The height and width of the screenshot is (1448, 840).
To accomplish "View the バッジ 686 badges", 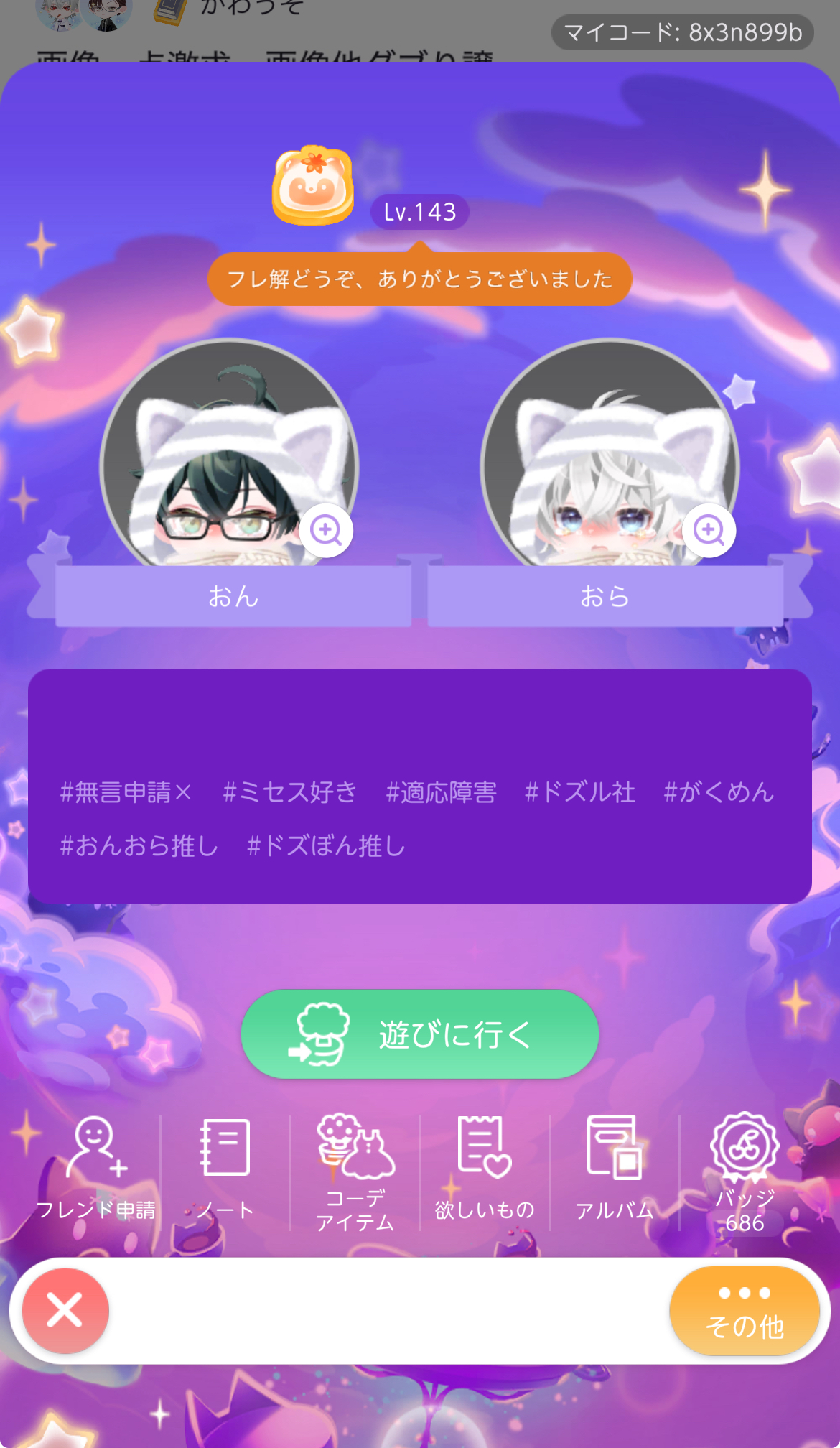I will (745, 1171).
